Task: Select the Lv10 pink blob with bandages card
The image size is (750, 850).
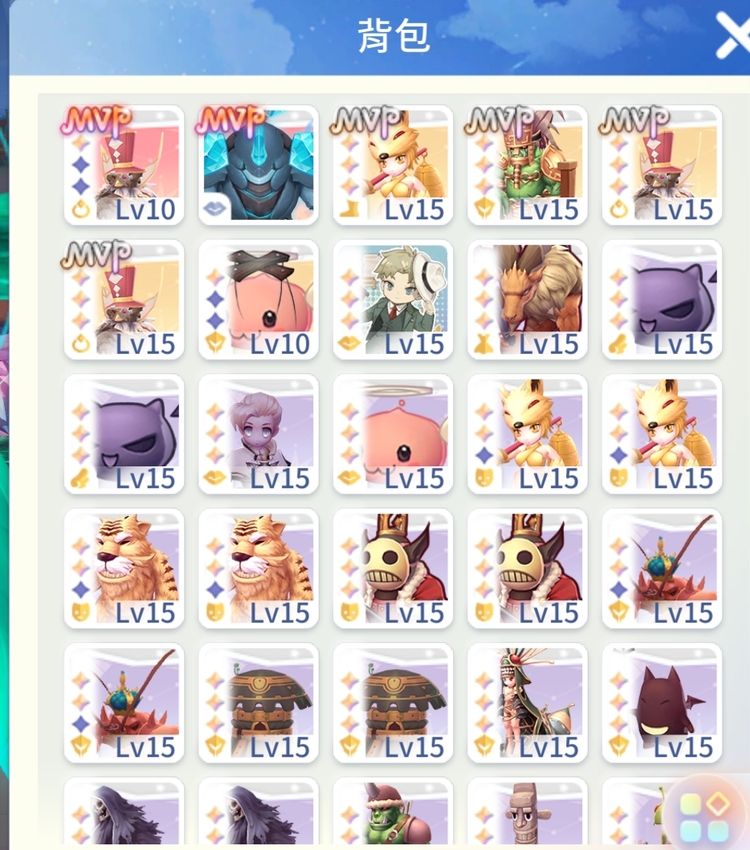Action: pyautogui.click(x=258, y=300)
